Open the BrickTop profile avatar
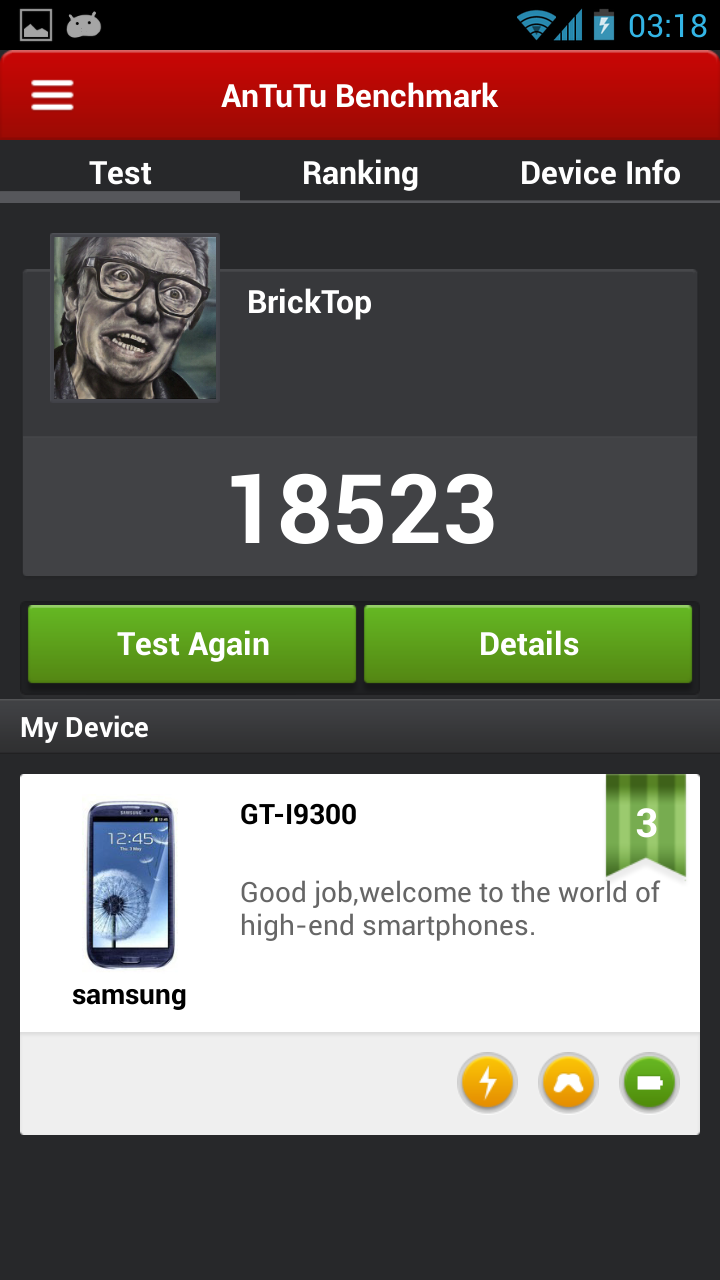 [x=135, y=318]
